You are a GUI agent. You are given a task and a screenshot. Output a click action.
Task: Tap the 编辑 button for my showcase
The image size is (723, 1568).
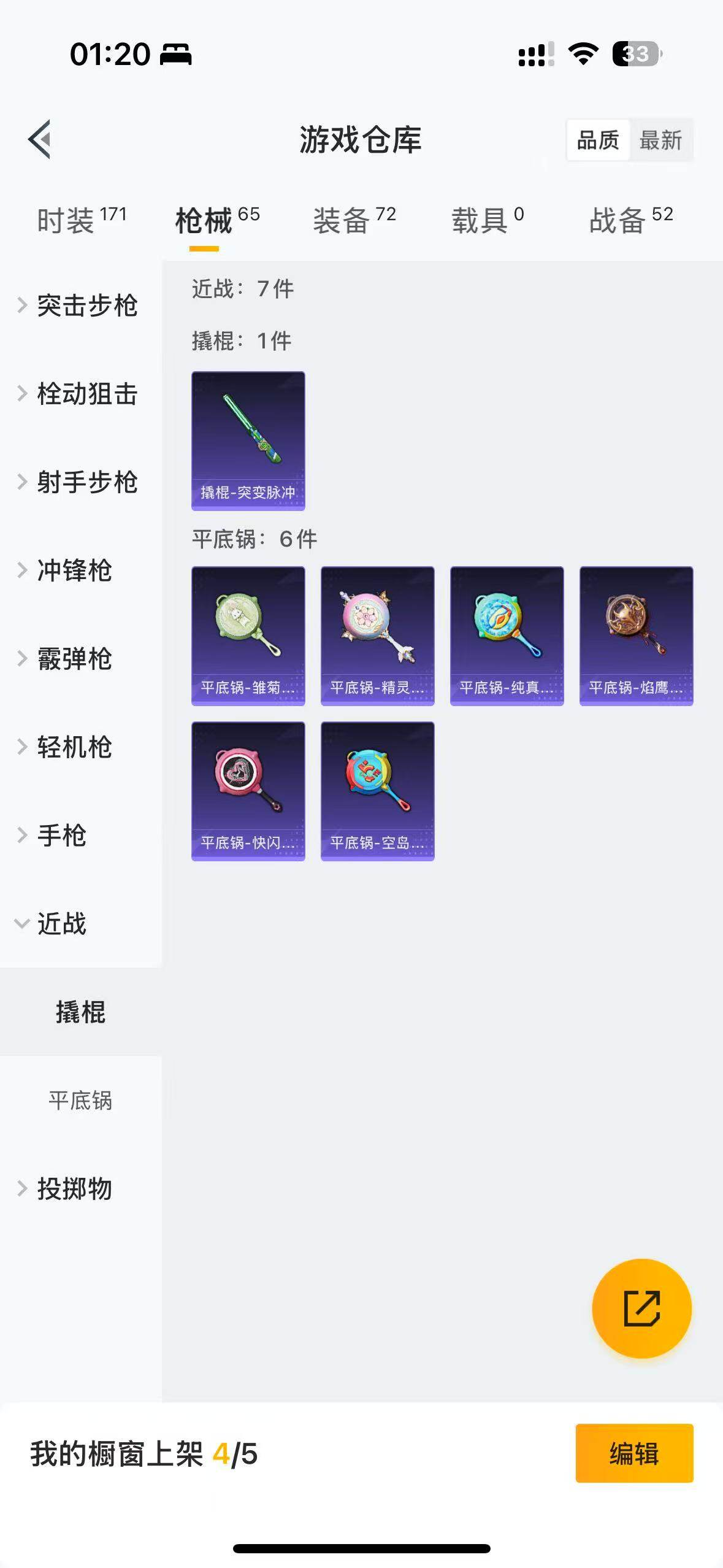tap(634, 1453)
